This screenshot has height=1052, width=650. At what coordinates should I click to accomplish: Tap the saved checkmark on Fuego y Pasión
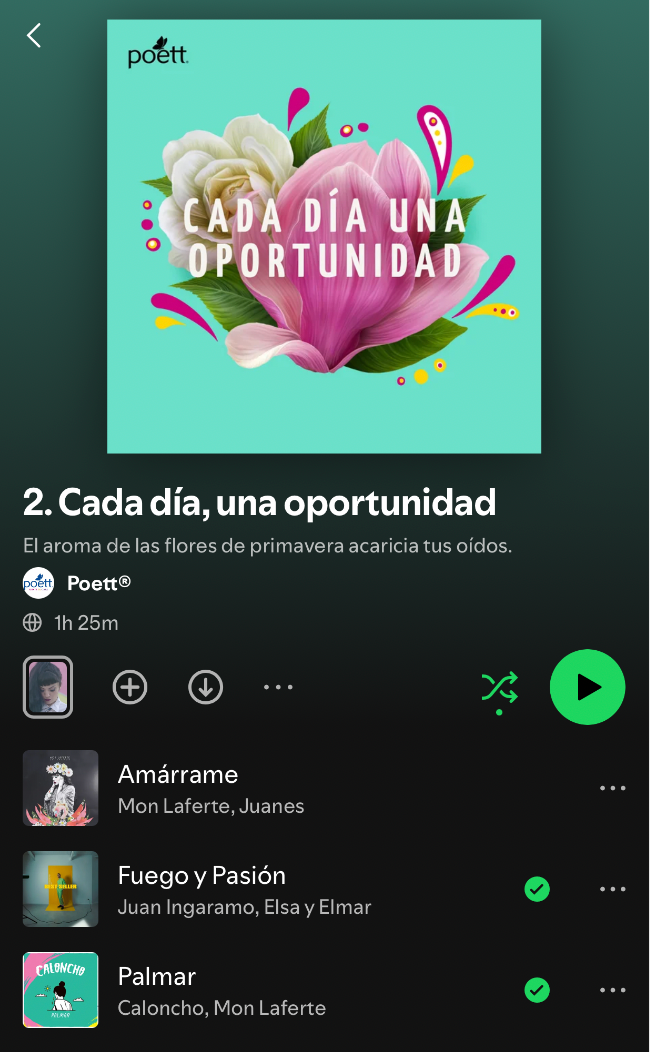537,889
